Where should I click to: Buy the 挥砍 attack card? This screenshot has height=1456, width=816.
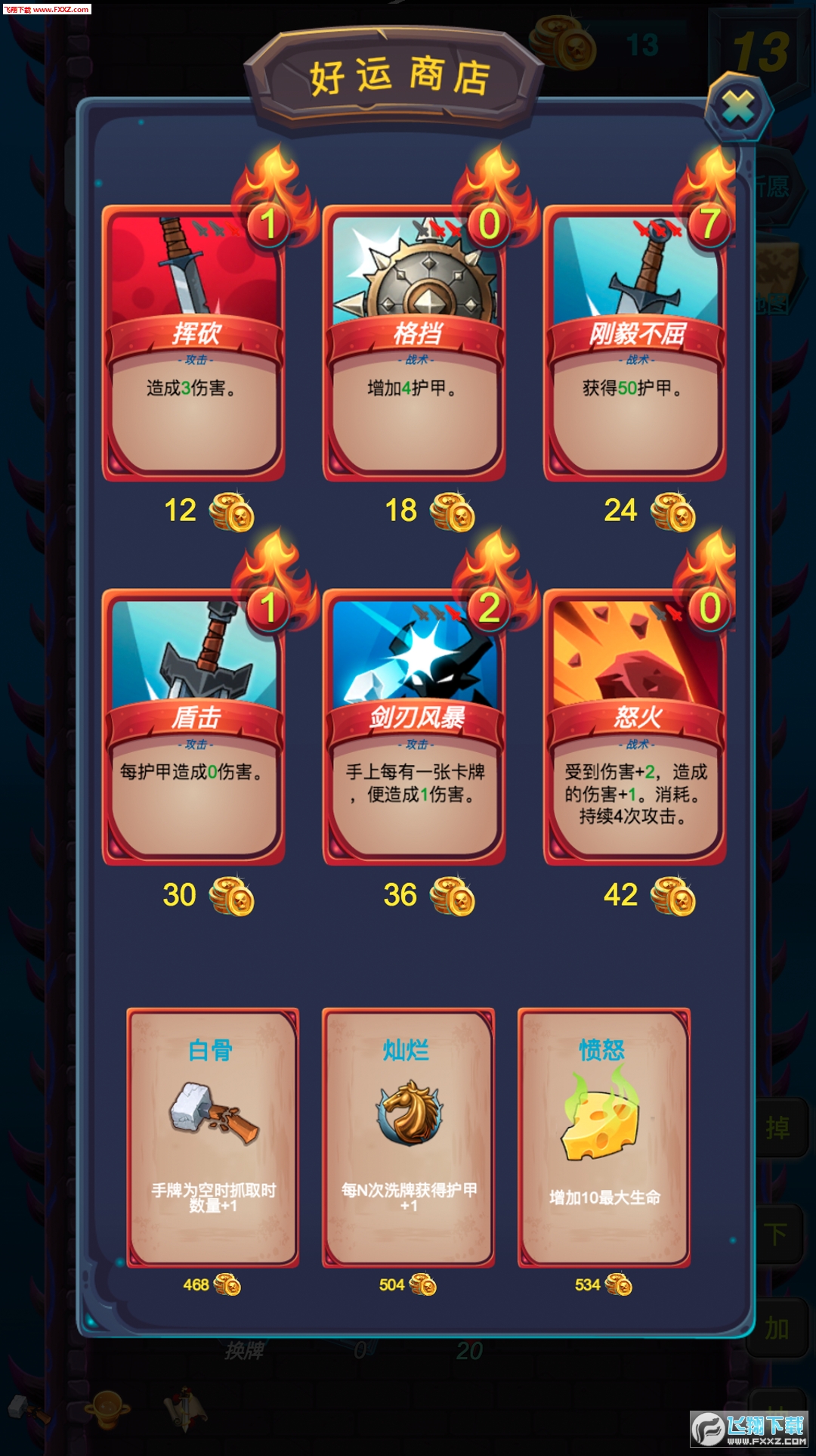click(193, 344)
